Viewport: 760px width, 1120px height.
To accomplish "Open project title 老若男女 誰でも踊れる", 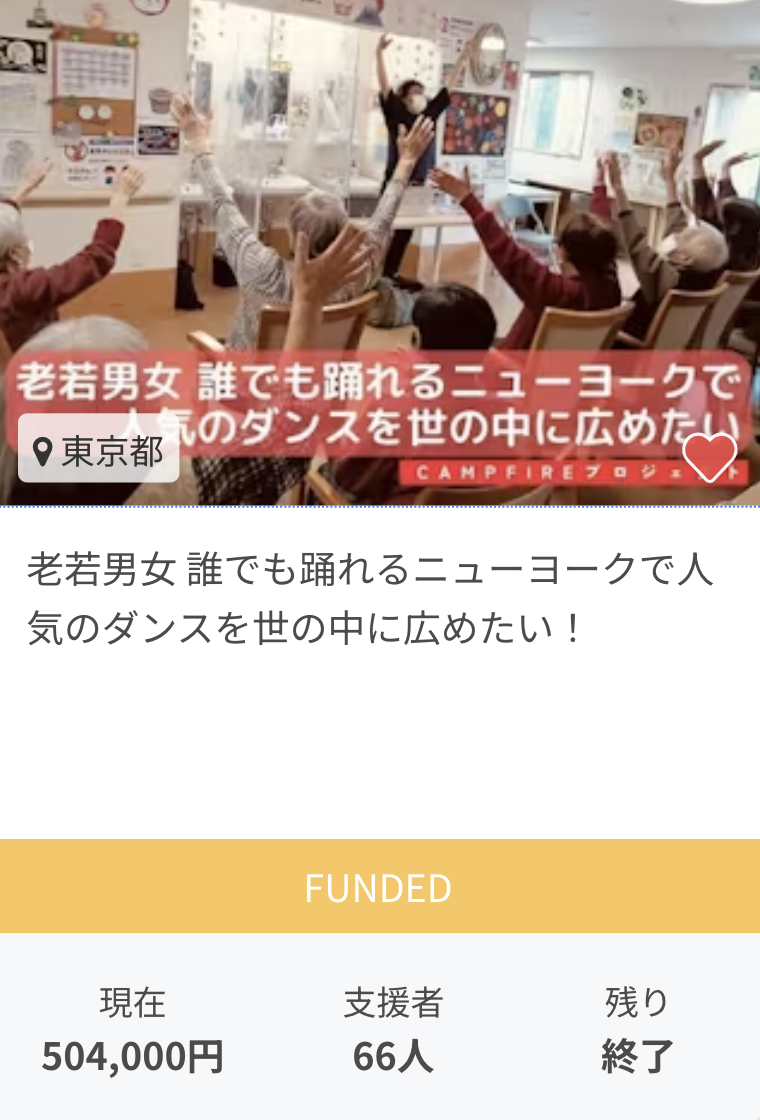I will [x=370, y=599].
